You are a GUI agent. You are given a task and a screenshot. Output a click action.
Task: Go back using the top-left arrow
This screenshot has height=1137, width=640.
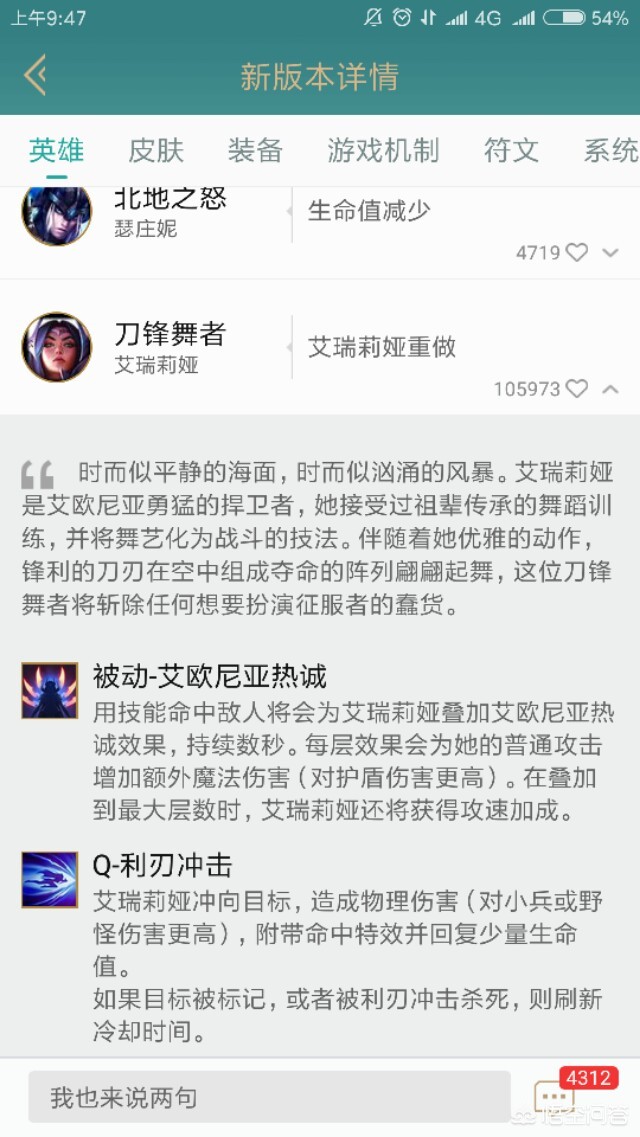click(x=36, y=75)
